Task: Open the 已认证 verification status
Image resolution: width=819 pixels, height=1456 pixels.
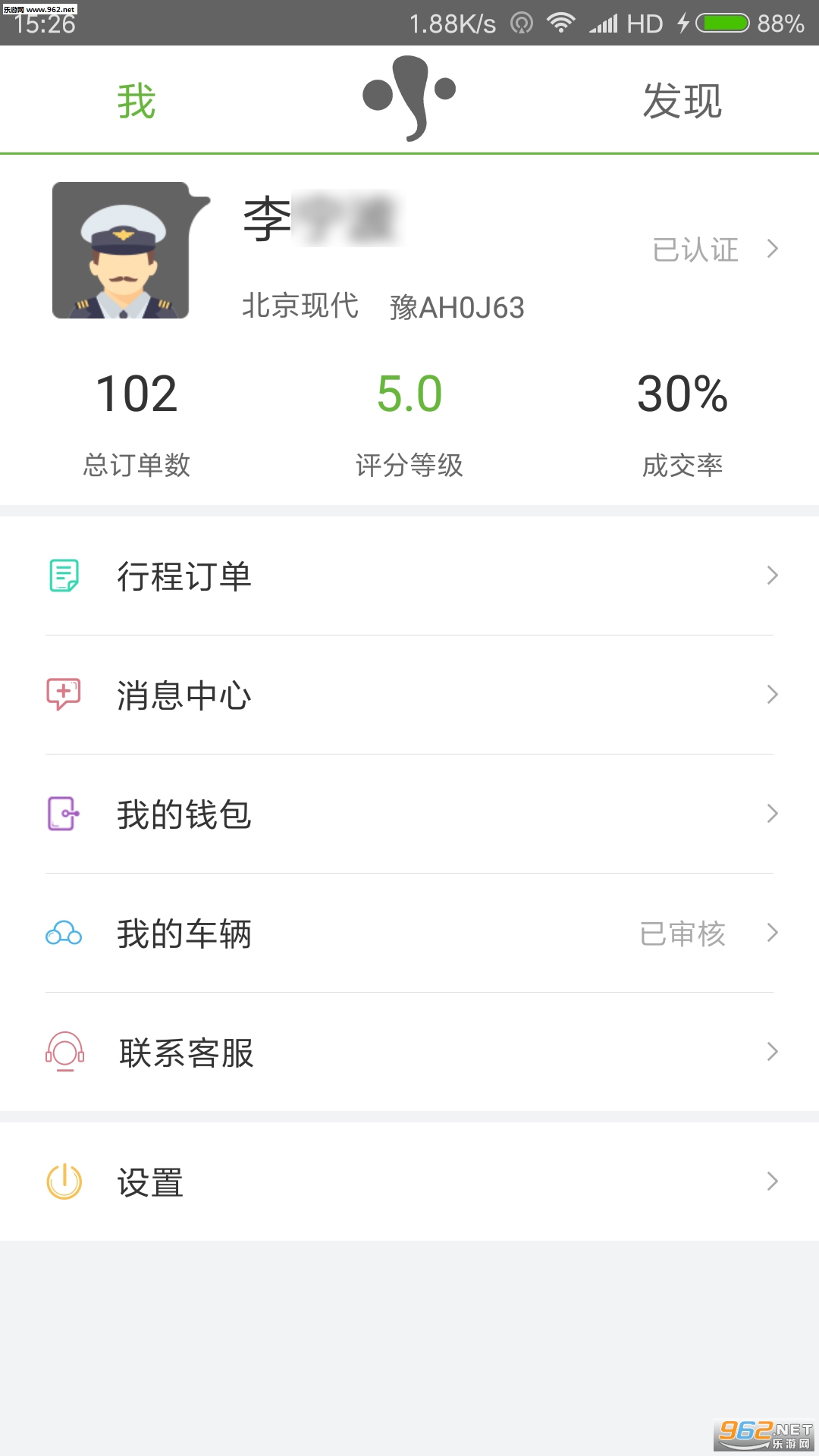Action: click(x=714, y=249)
